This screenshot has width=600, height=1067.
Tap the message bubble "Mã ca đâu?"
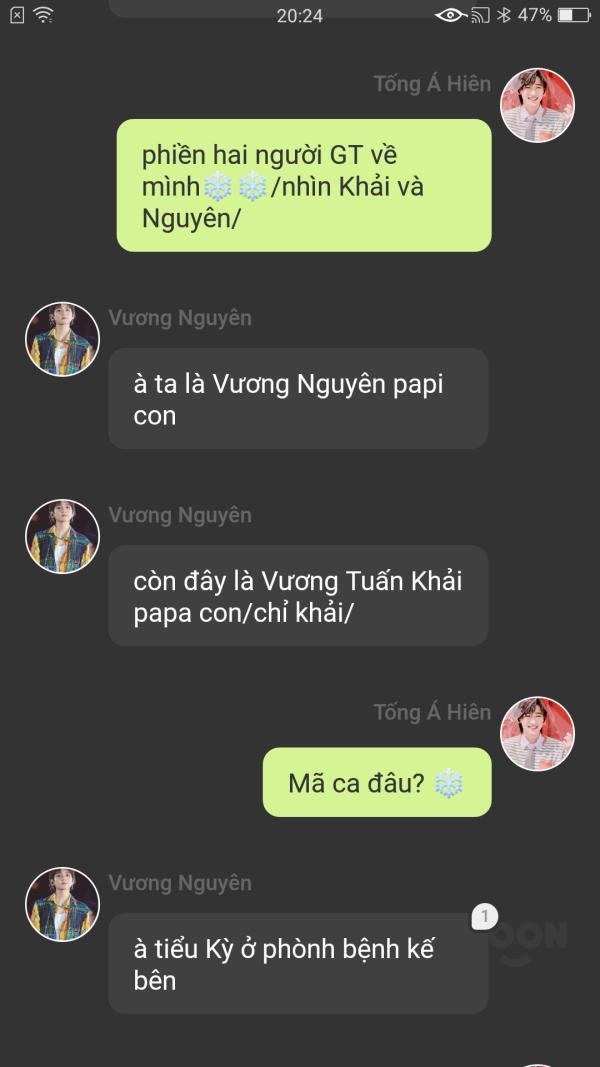pos(377,783)
